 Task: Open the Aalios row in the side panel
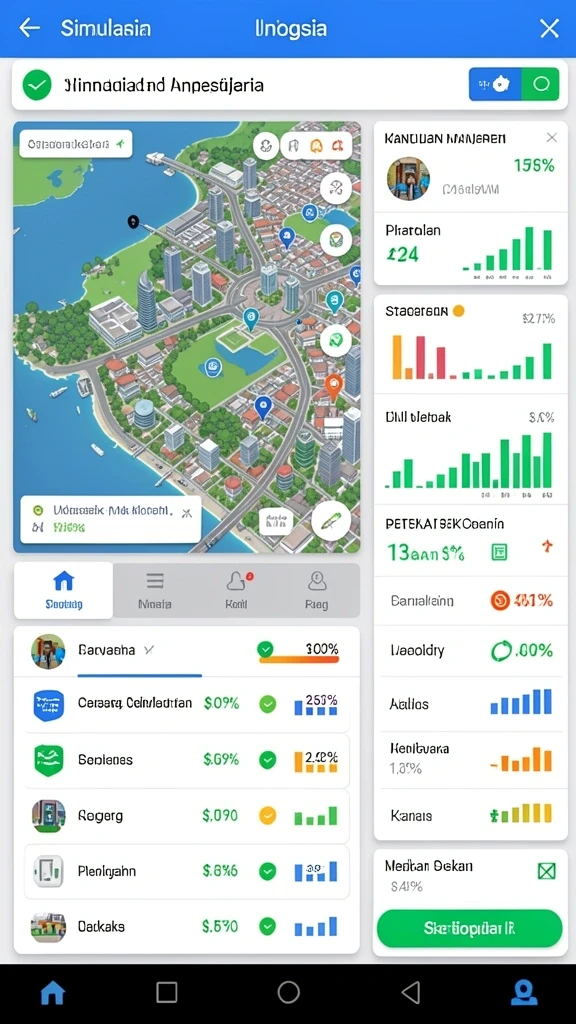pyautogui.click(x=471, y=704)
